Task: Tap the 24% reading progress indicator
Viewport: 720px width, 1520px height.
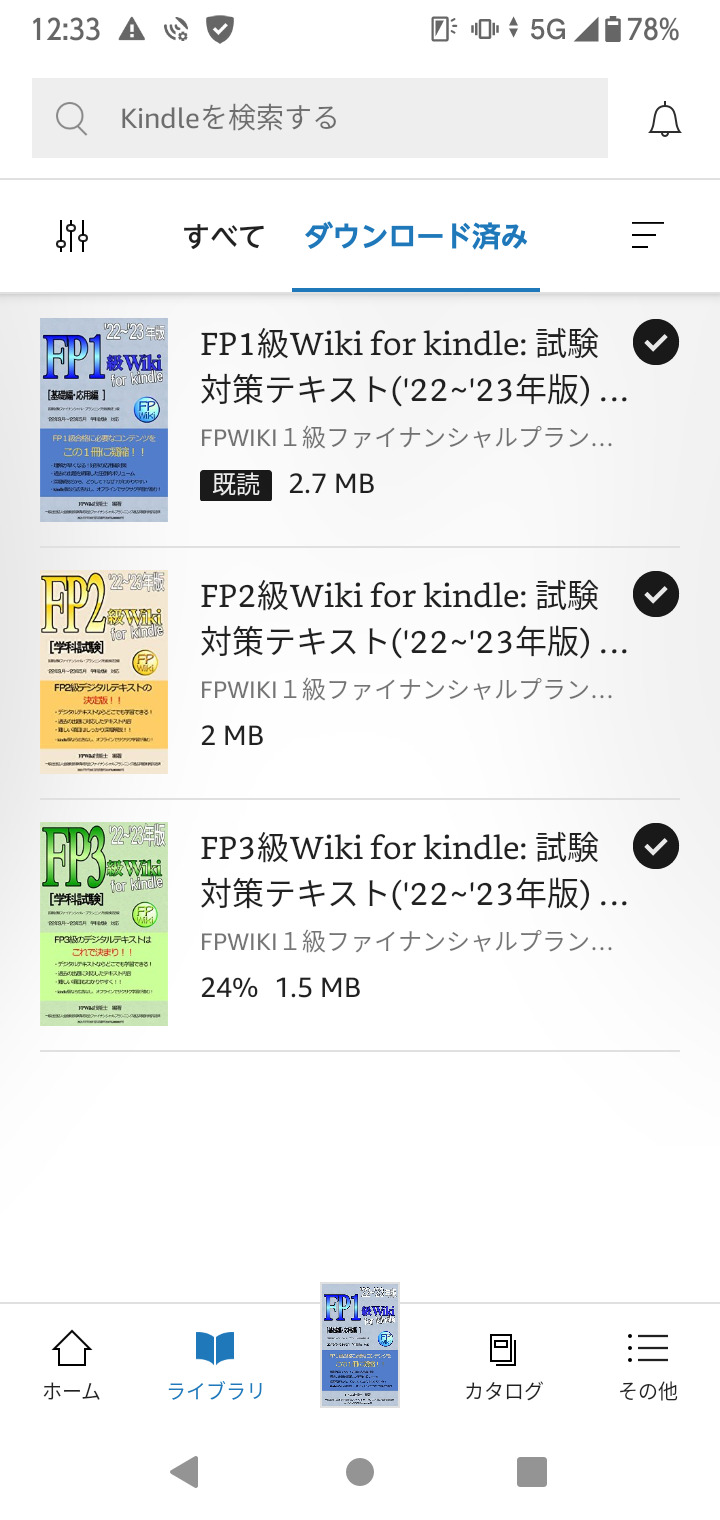Action: (x=228, y=987)
